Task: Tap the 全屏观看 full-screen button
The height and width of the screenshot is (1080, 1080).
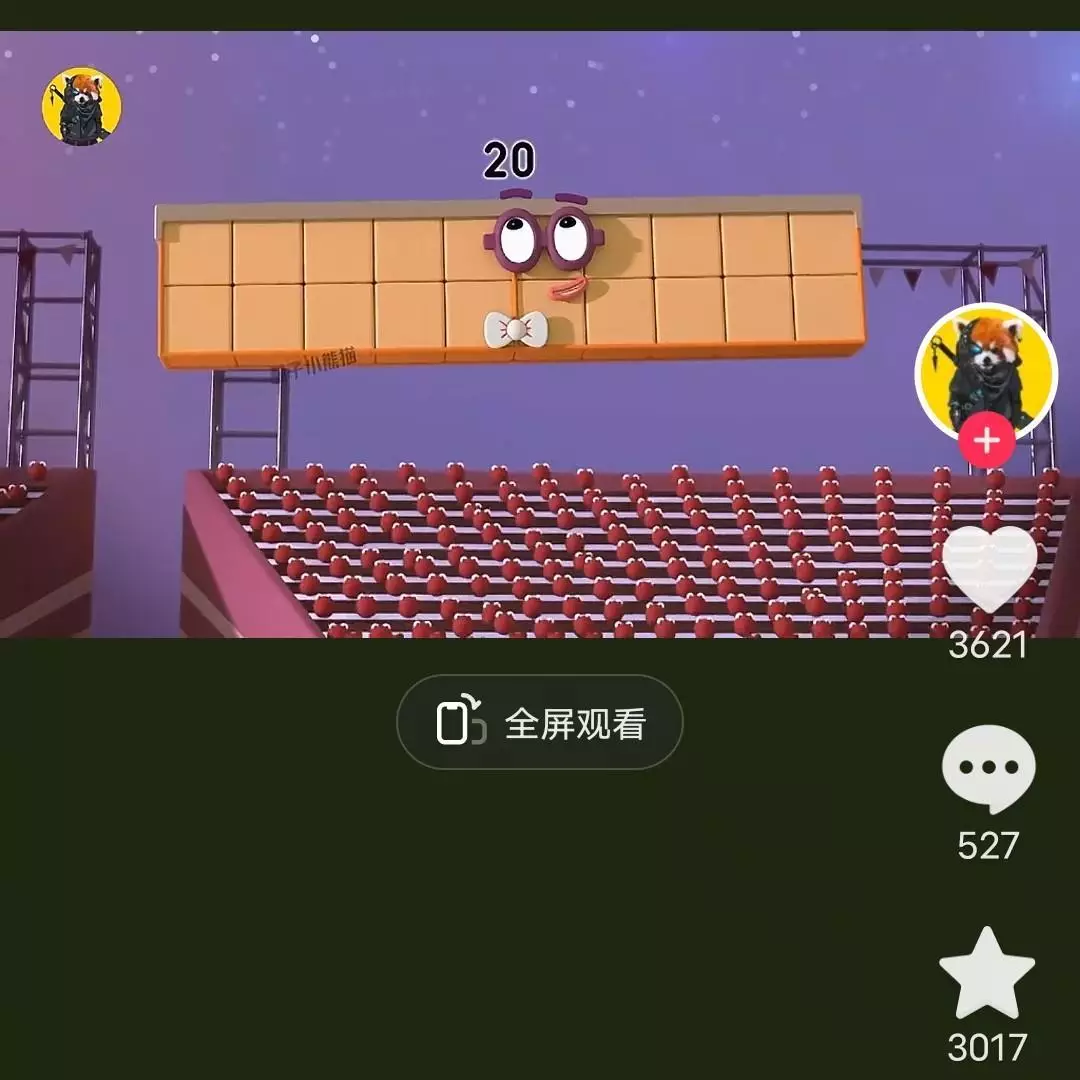Action: click(540, 723)
